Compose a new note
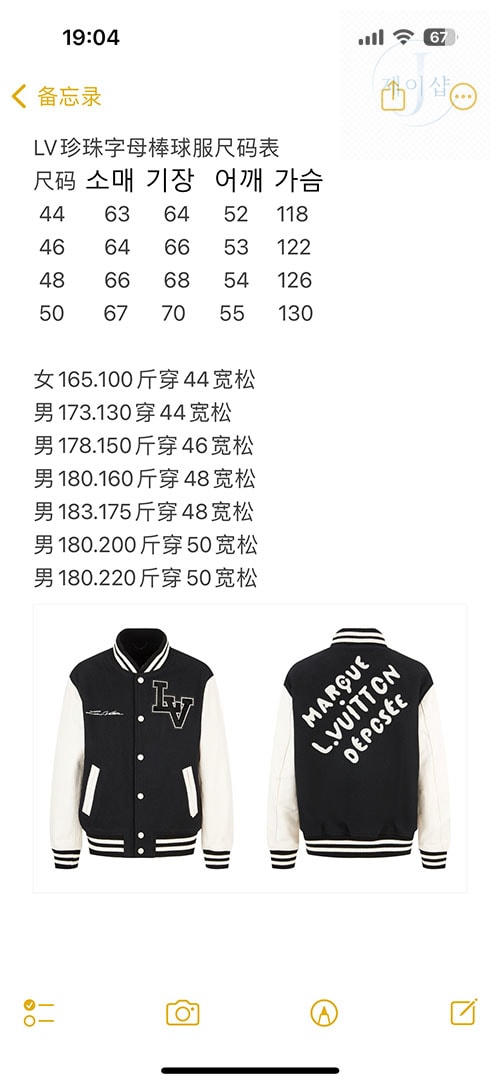Image resolution: width=500 pixels, height=1084 pixels. click(x=464, y=1012)
